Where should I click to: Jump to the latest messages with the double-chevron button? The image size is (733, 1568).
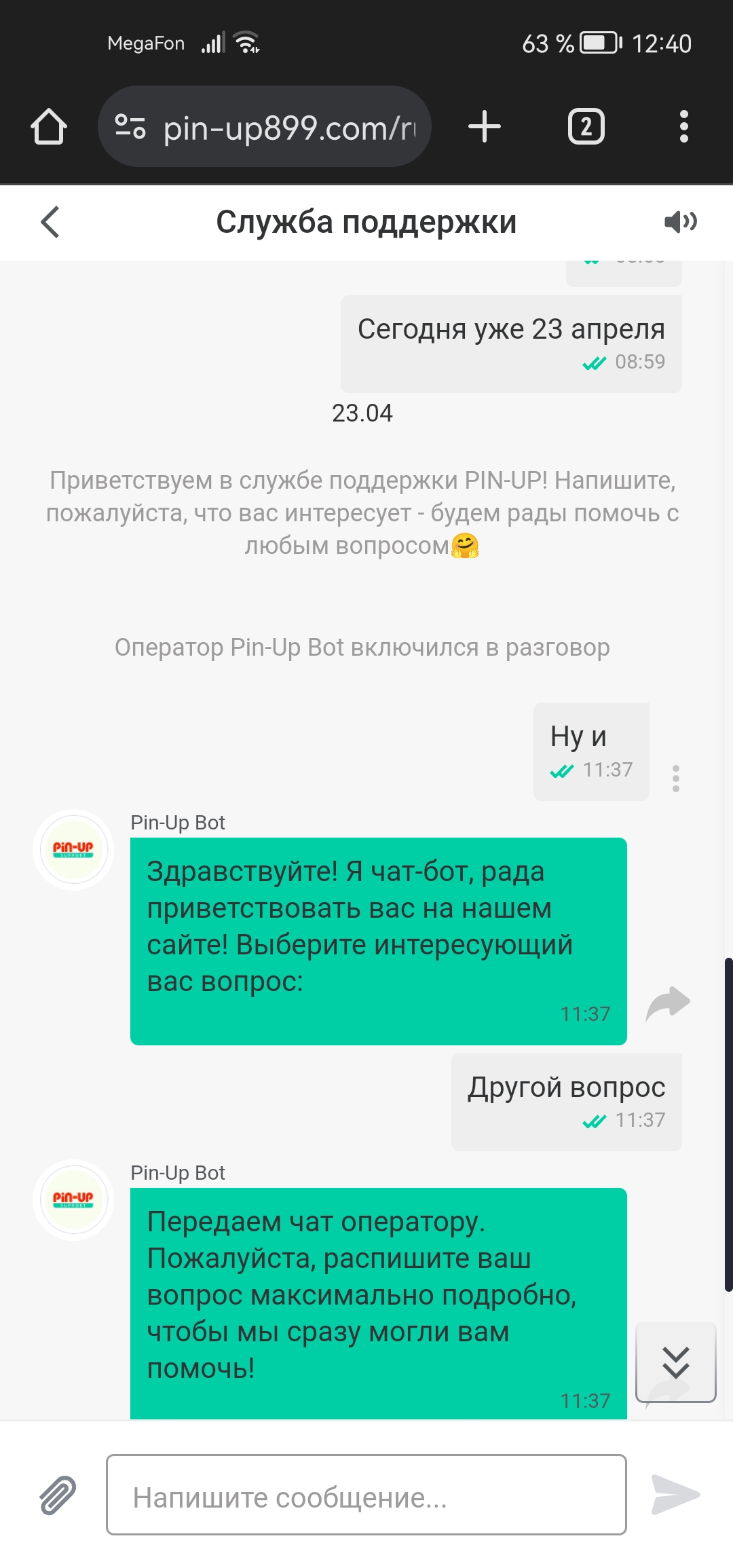pos(676,1362)
